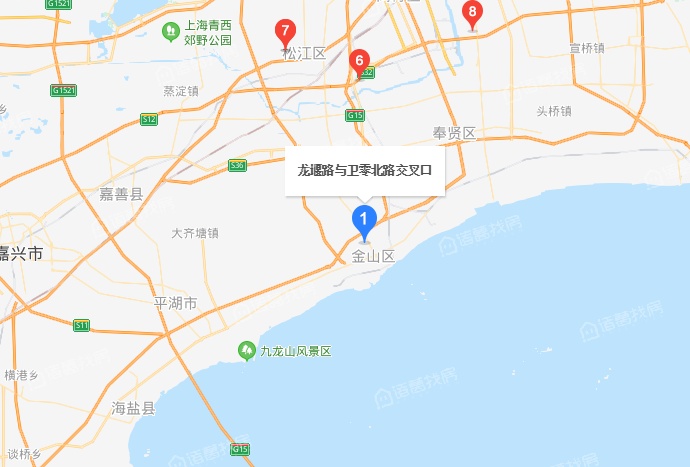Tap red map marker number 6

[x=359, y=62]
